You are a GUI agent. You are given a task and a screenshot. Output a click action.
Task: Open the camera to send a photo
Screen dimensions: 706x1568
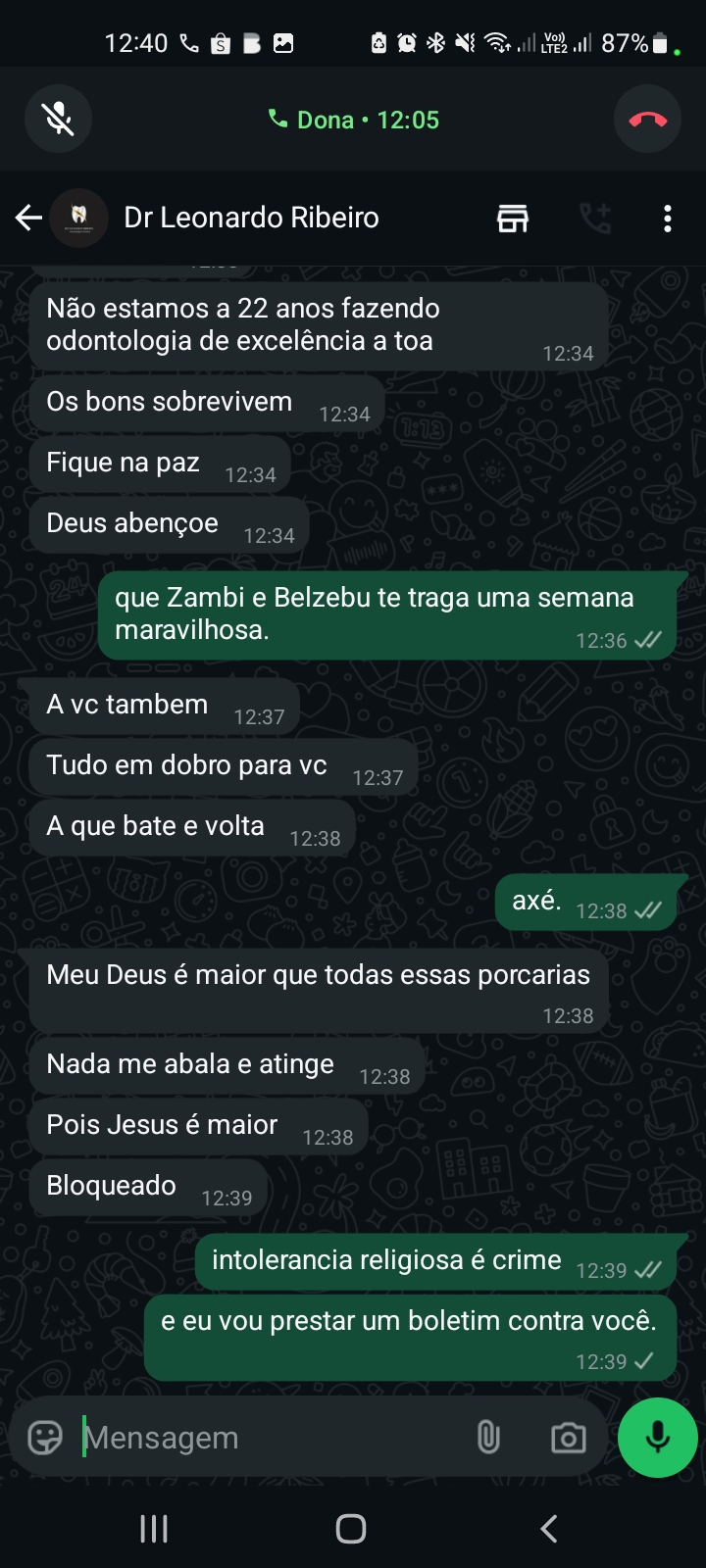point(569,1438)
